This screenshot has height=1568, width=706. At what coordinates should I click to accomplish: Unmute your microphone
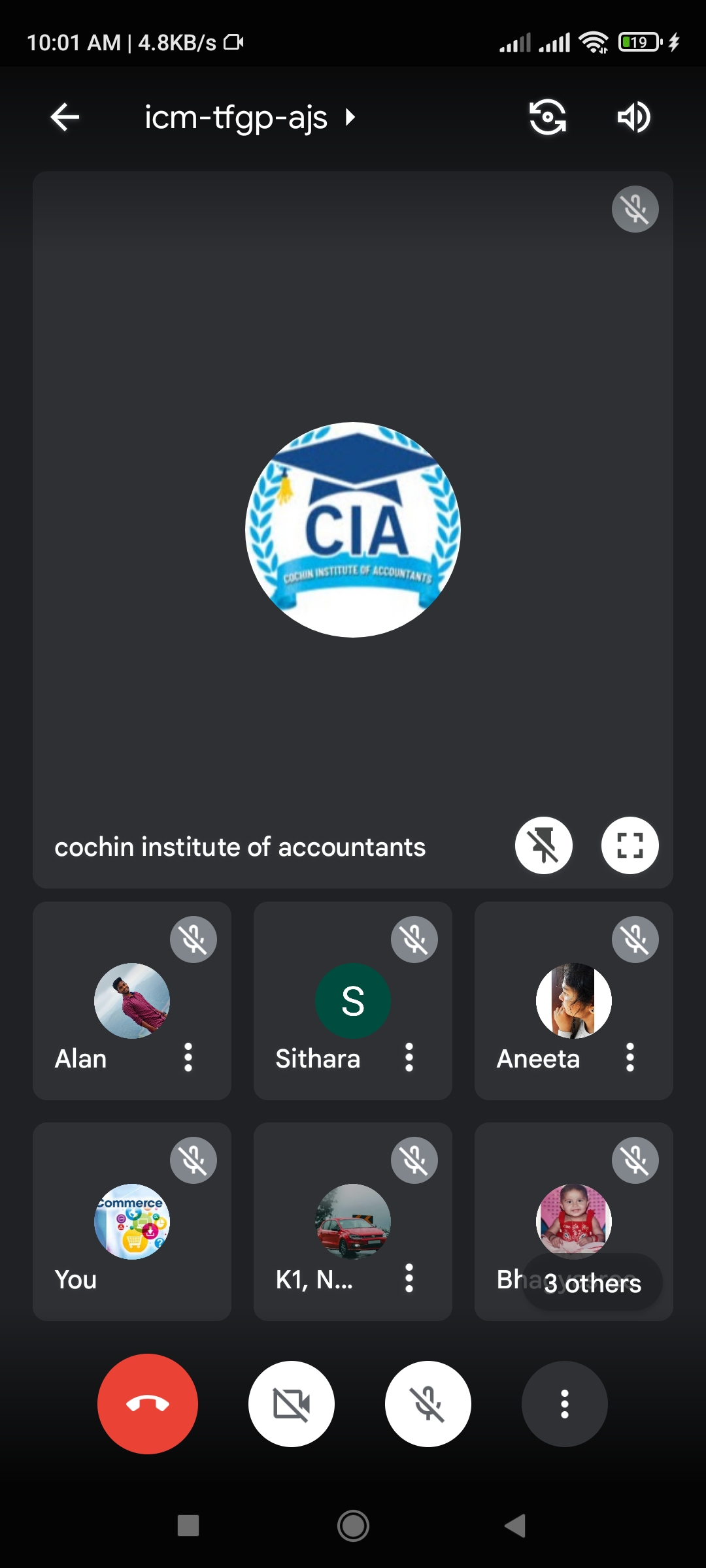(428, 1403)
